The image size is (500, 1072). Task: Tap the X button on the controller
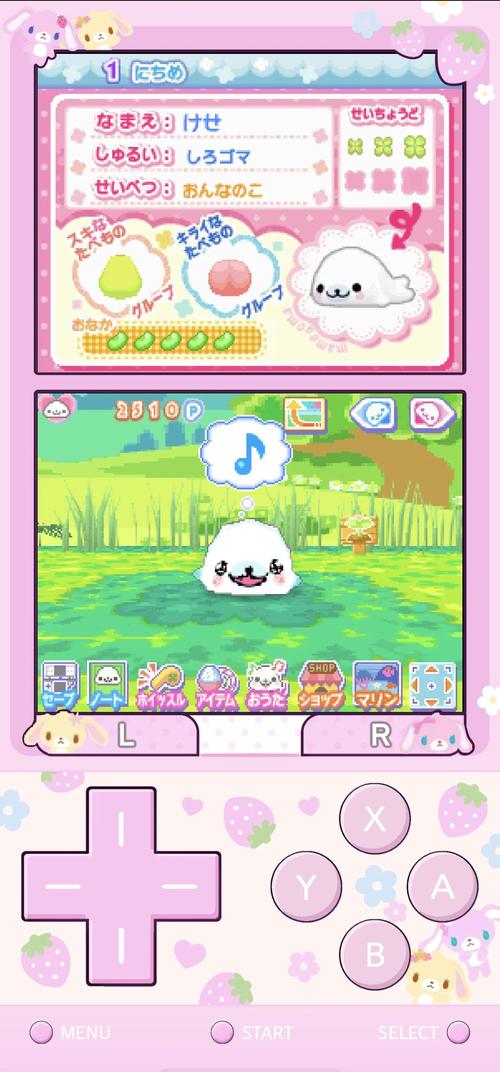pos(375,818)
